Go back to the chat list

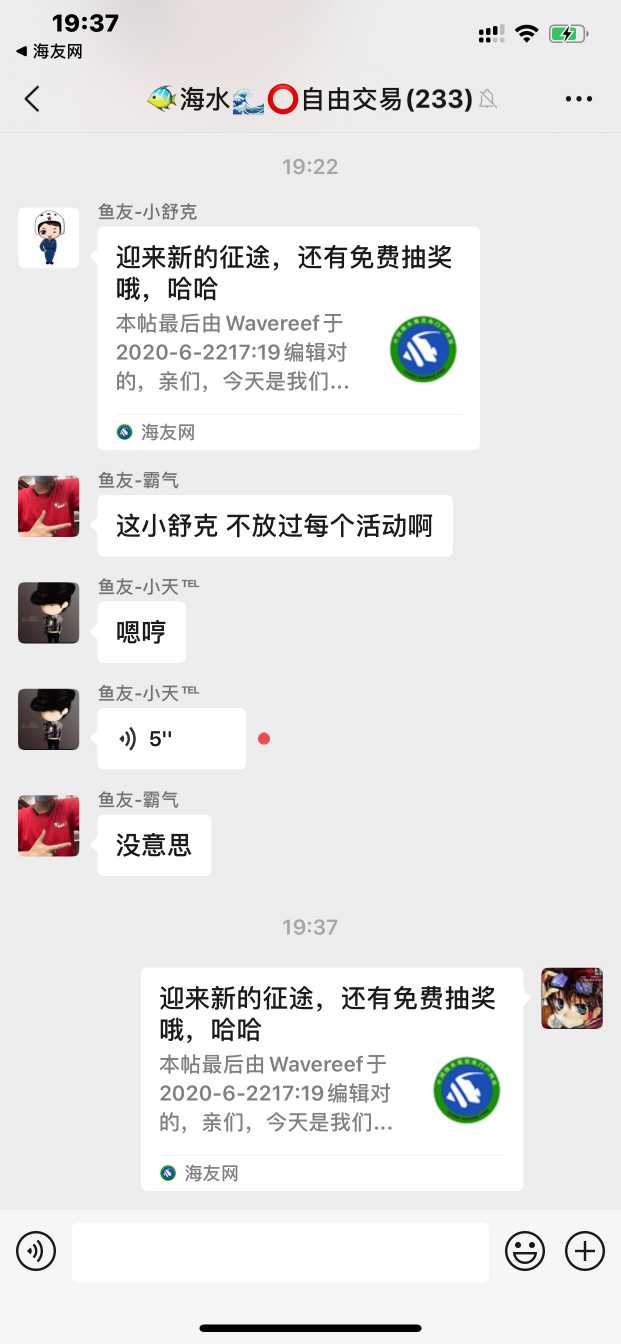tap(32, 99)
